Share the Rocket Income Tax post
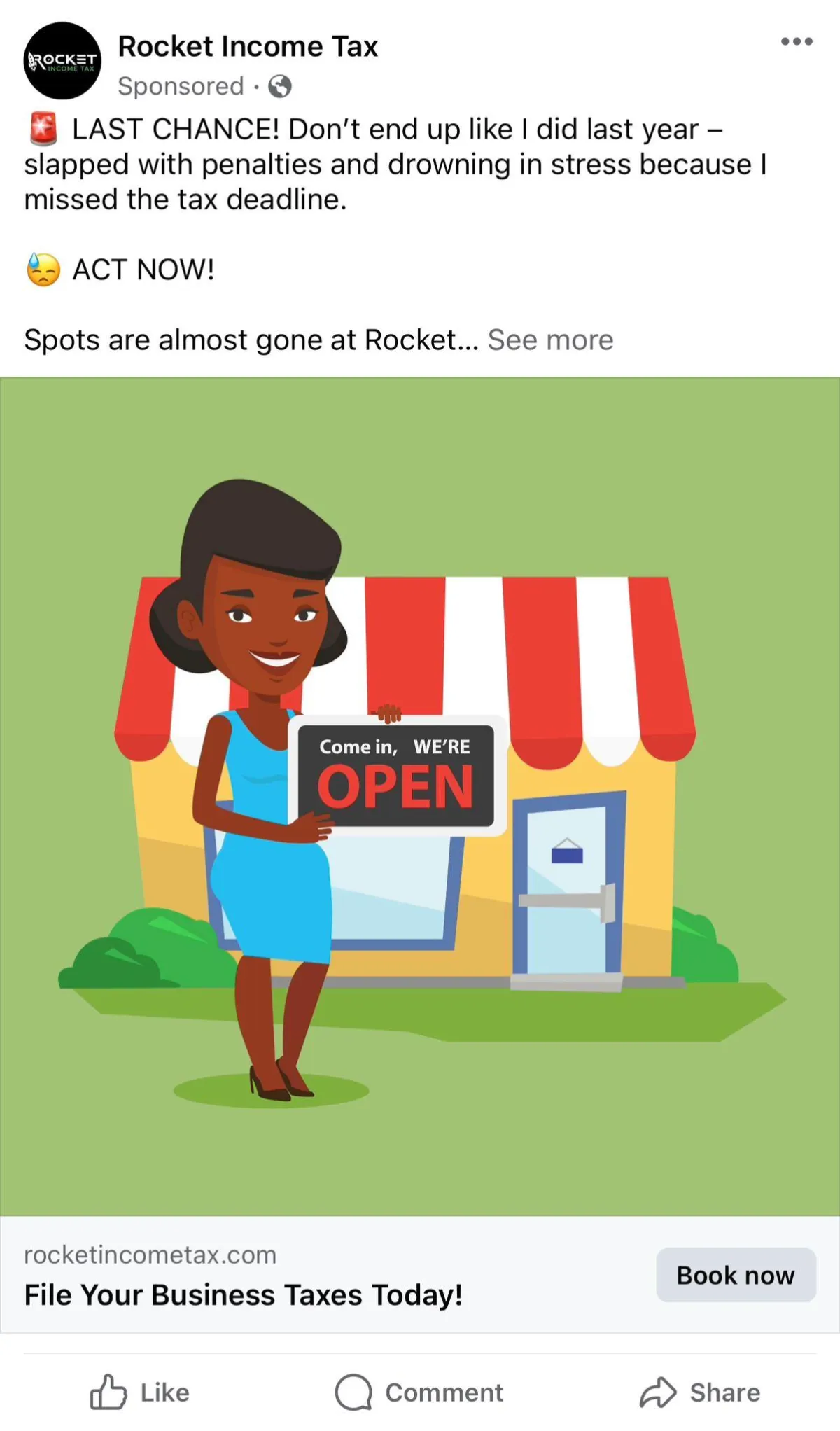 (700, 1392)
